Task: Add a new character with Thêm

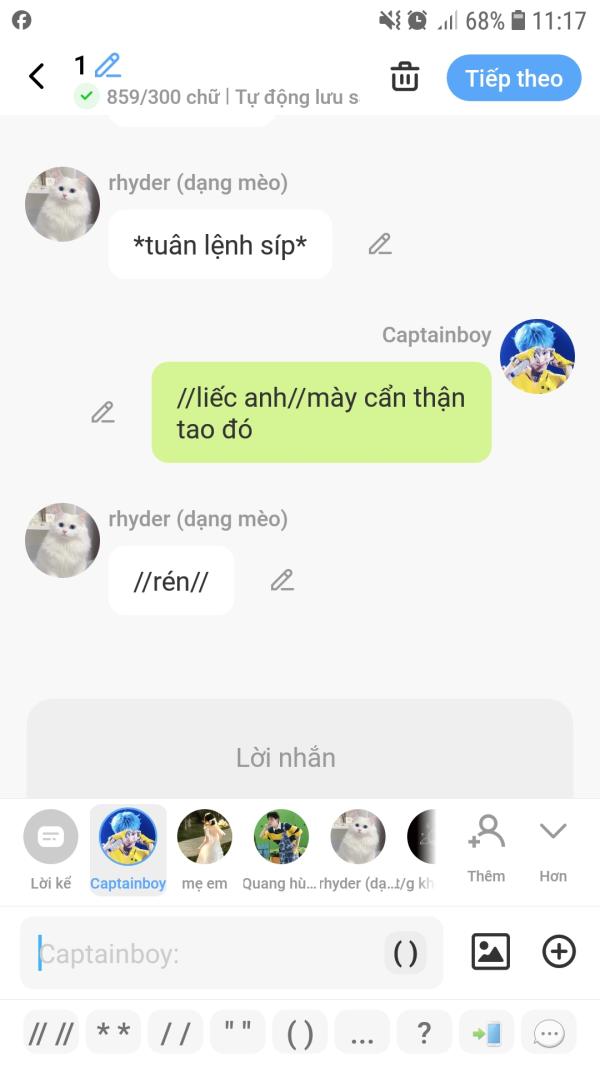Action: pyautogui.click(x=486, y=849)
